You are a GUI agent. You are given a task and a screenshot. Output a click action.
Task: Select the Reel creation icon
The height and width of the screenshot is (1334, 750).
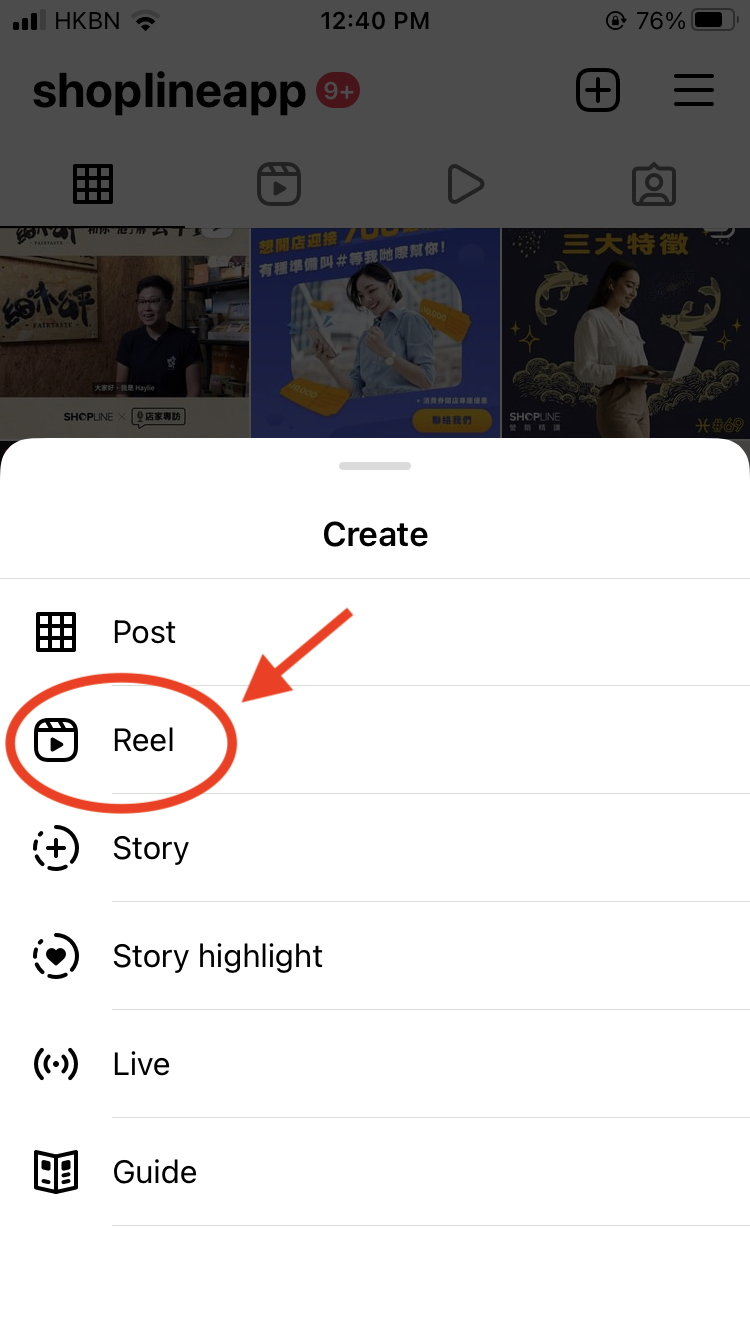tap(57, 741)
